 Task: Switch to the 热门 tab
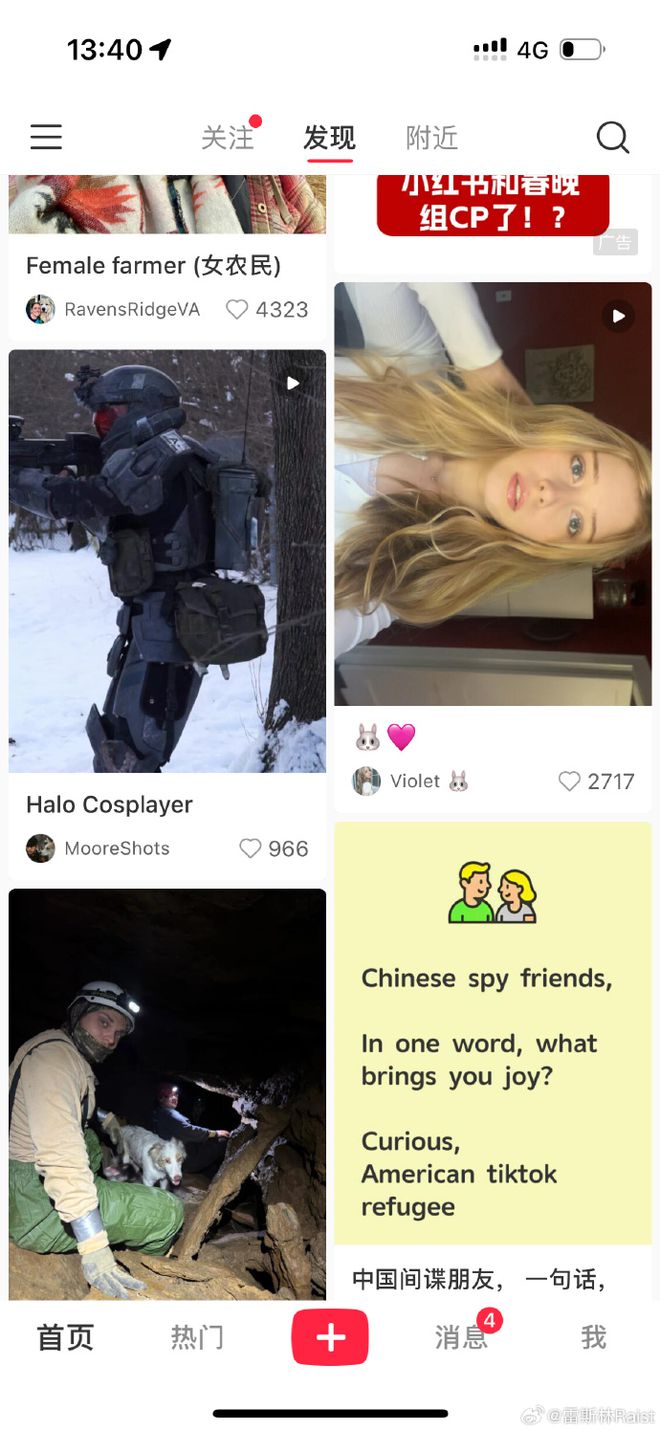(x=197, y=1337)
